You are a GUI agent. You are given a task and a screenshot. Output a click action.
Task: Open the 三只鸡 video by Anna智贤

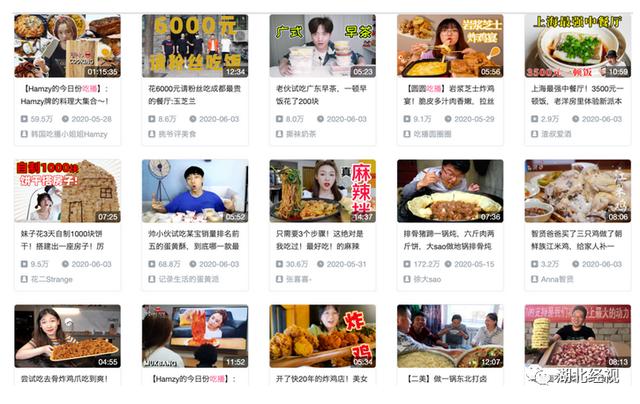577,190
